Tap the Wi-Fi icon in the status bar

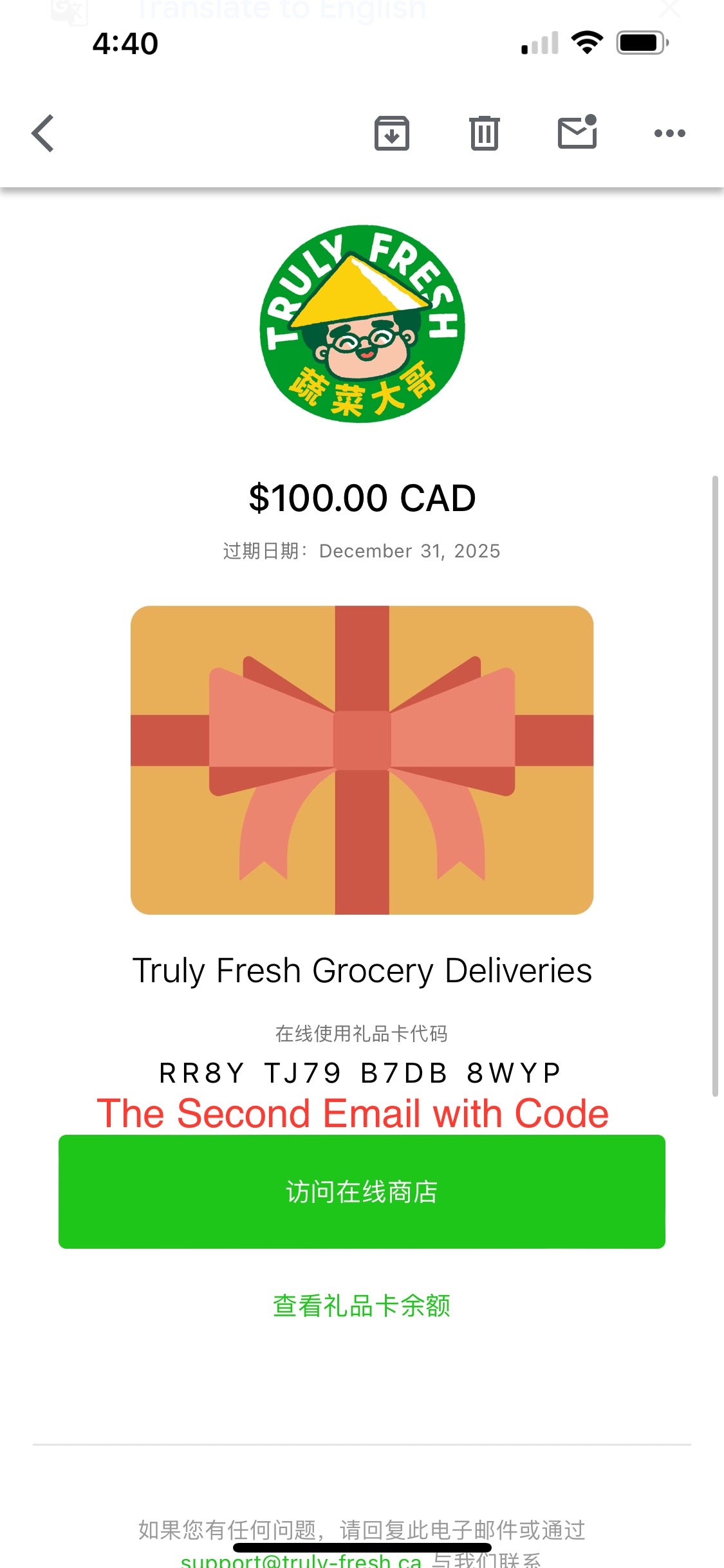point(586,42)
